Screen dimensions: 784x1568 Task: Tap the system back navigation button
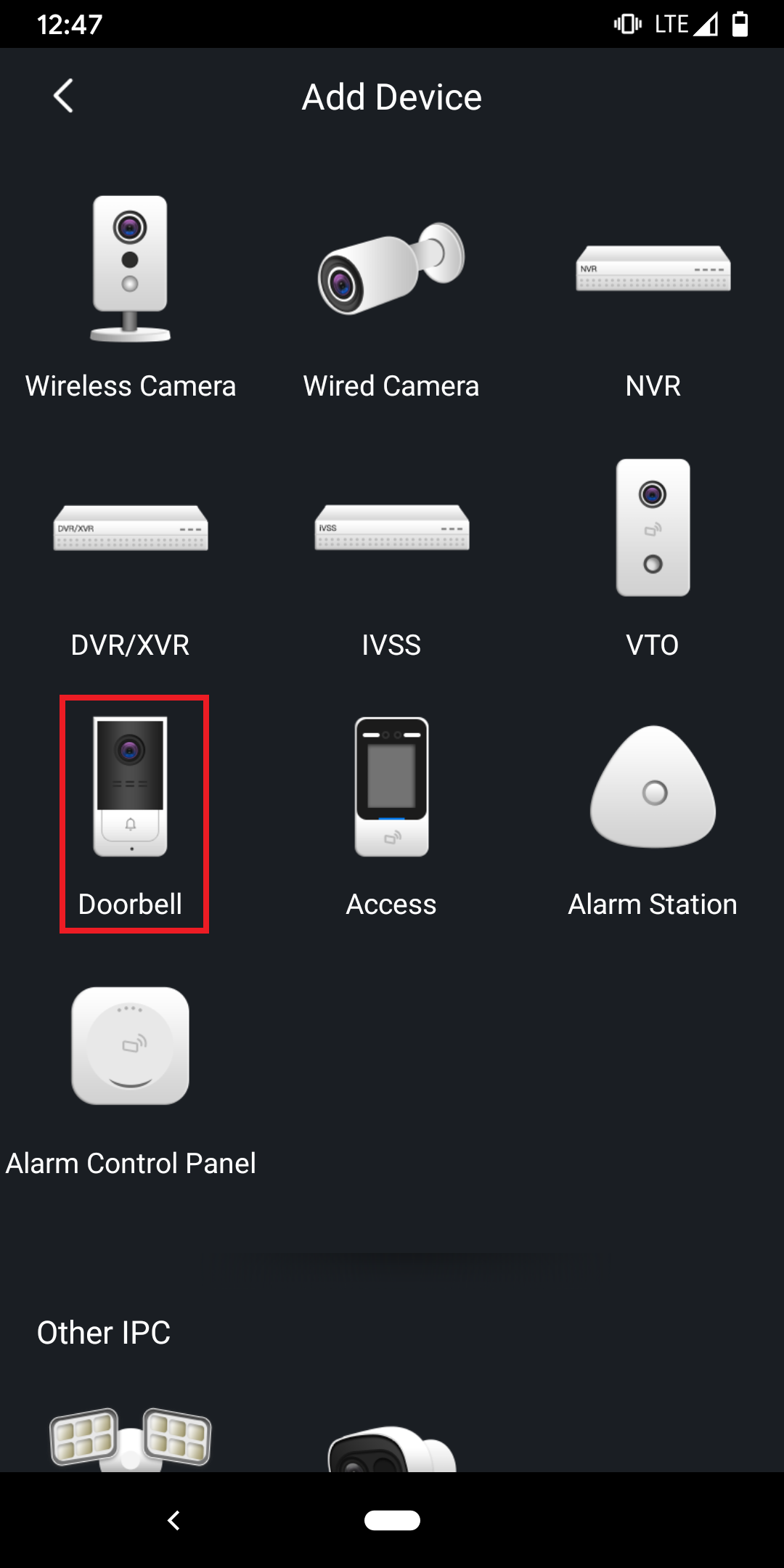173,1520
